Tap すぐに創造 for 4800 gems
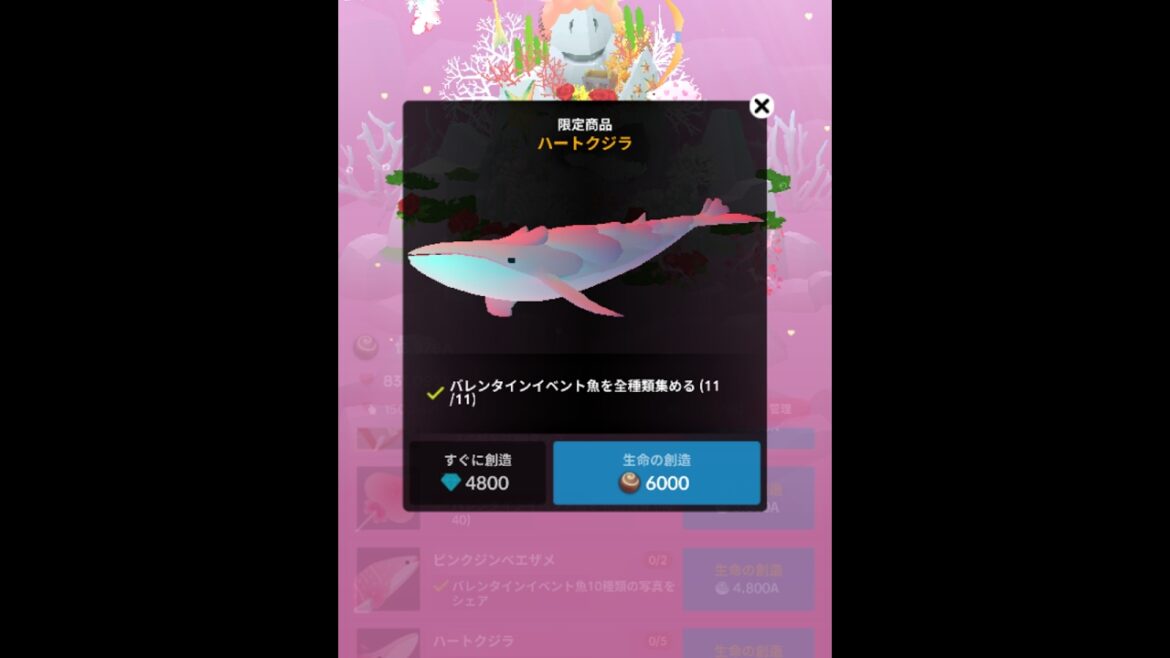 point(477,473)
